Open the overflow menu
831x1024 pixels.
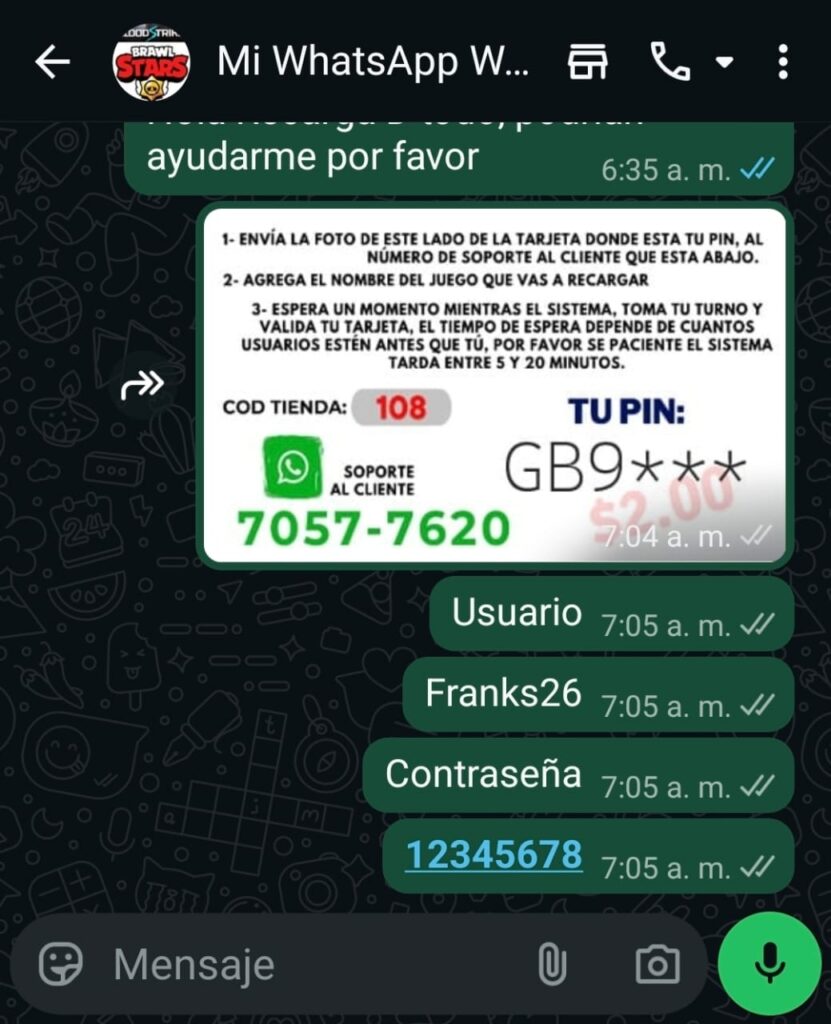(x=782, y=63)
